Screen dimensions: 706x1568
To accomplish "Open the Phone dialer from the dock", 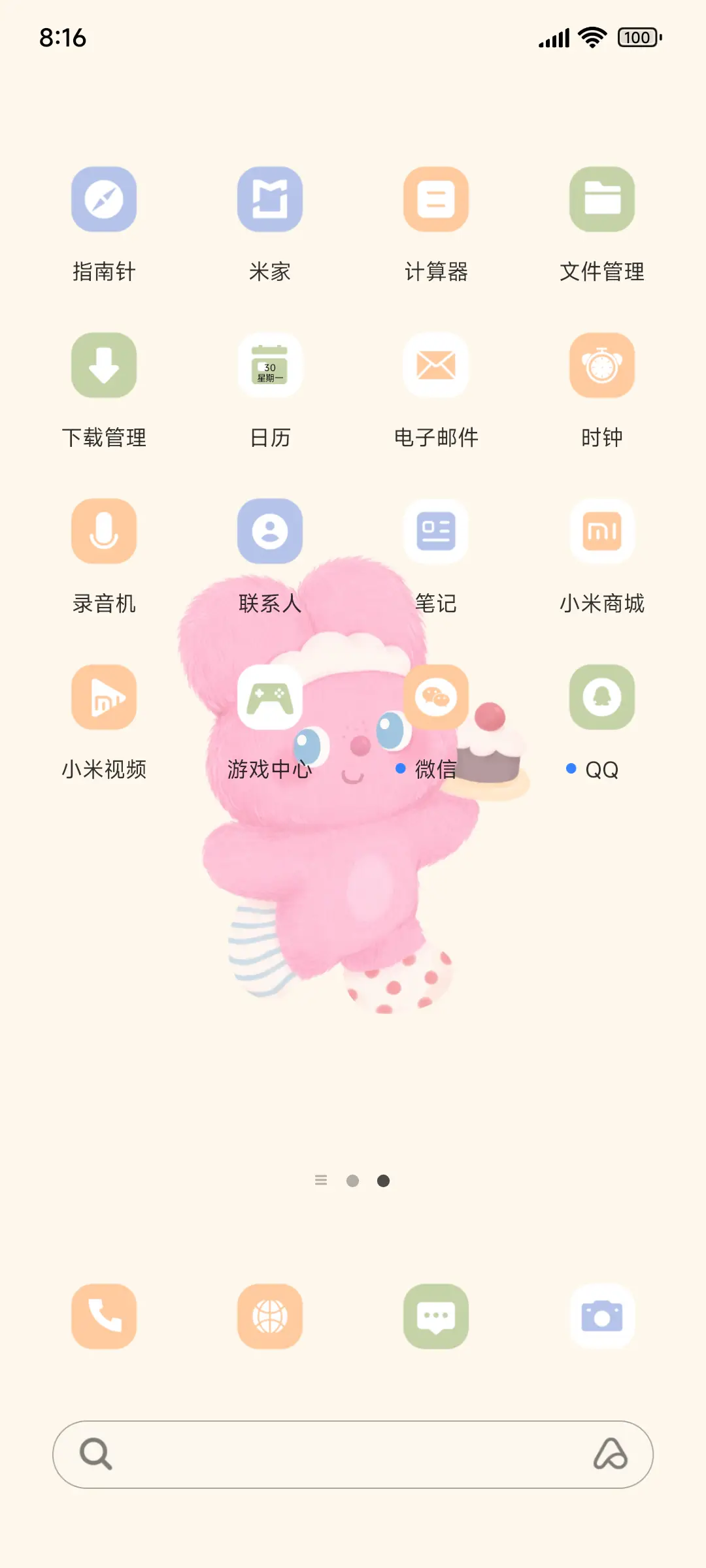I will 104,1316.
